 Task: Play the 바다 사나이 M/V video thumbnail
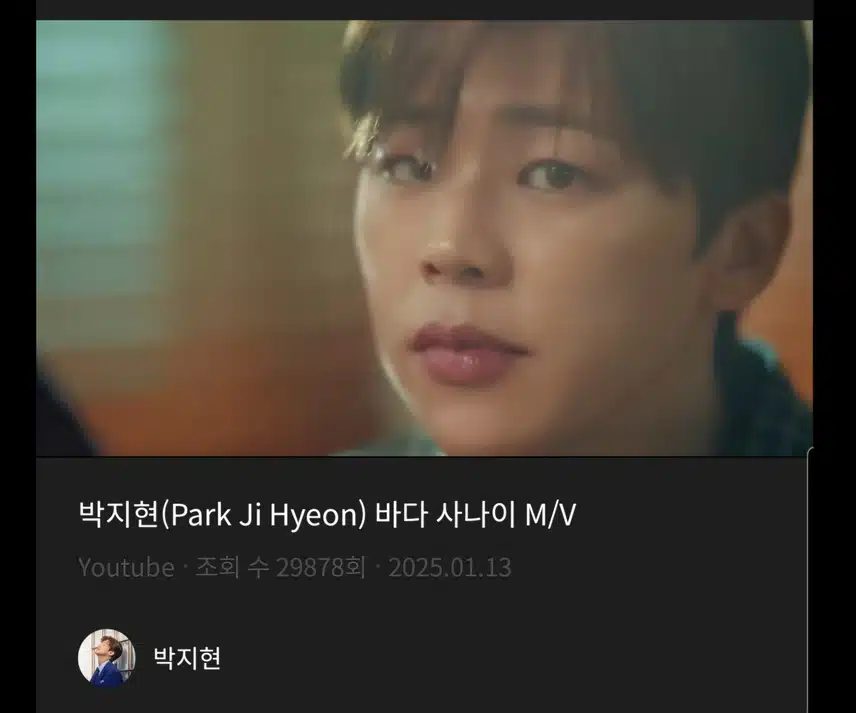[424, 238]
